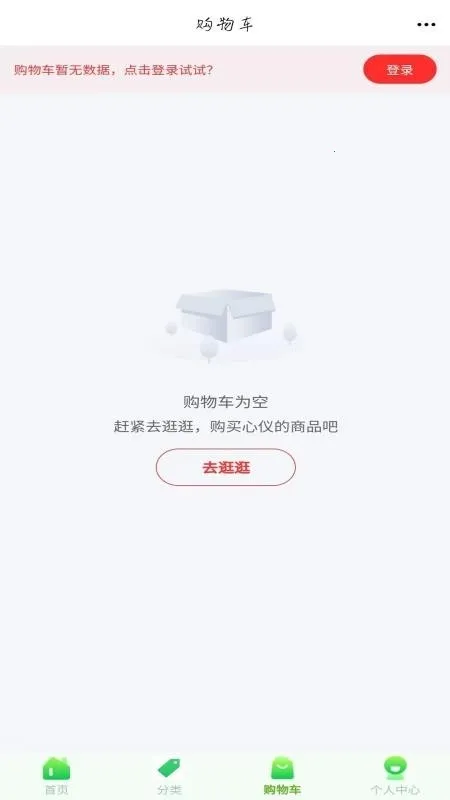
Task: Select the 购物车 cart tab
Action: coord(282,776)
